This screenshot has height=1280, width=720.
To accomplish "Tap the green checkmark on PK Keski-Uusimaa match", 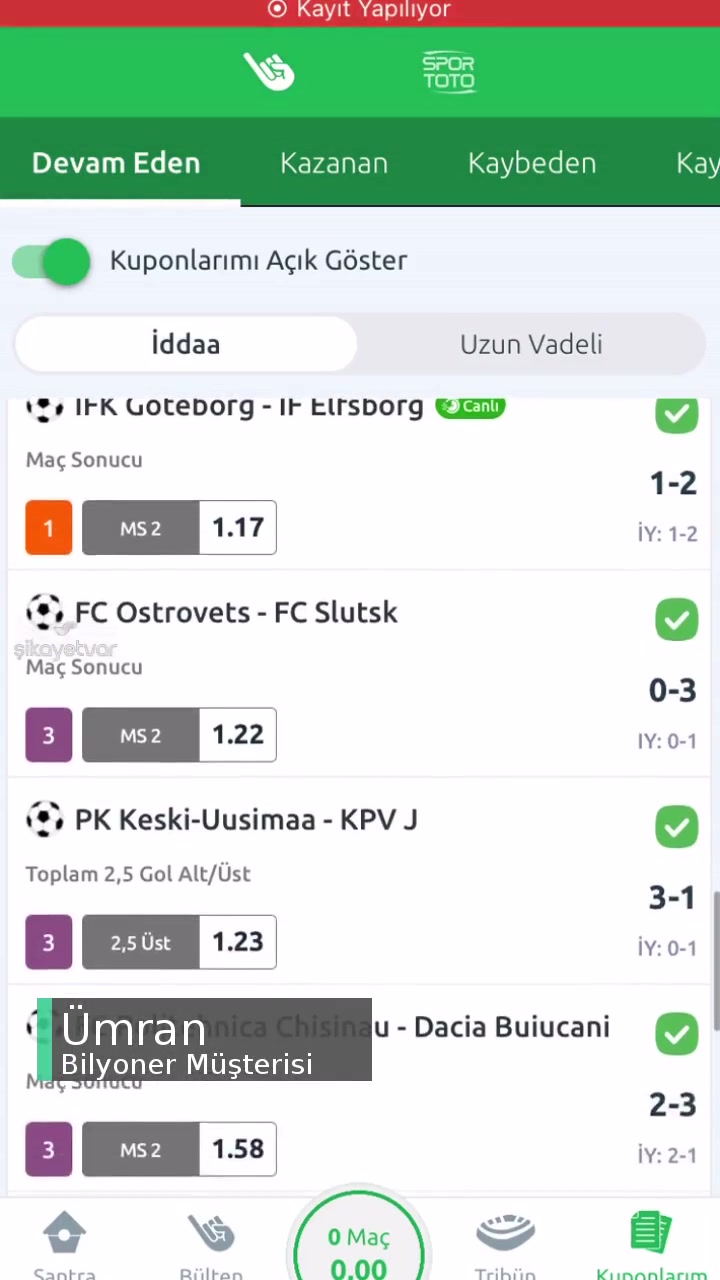I will point(677,826).
